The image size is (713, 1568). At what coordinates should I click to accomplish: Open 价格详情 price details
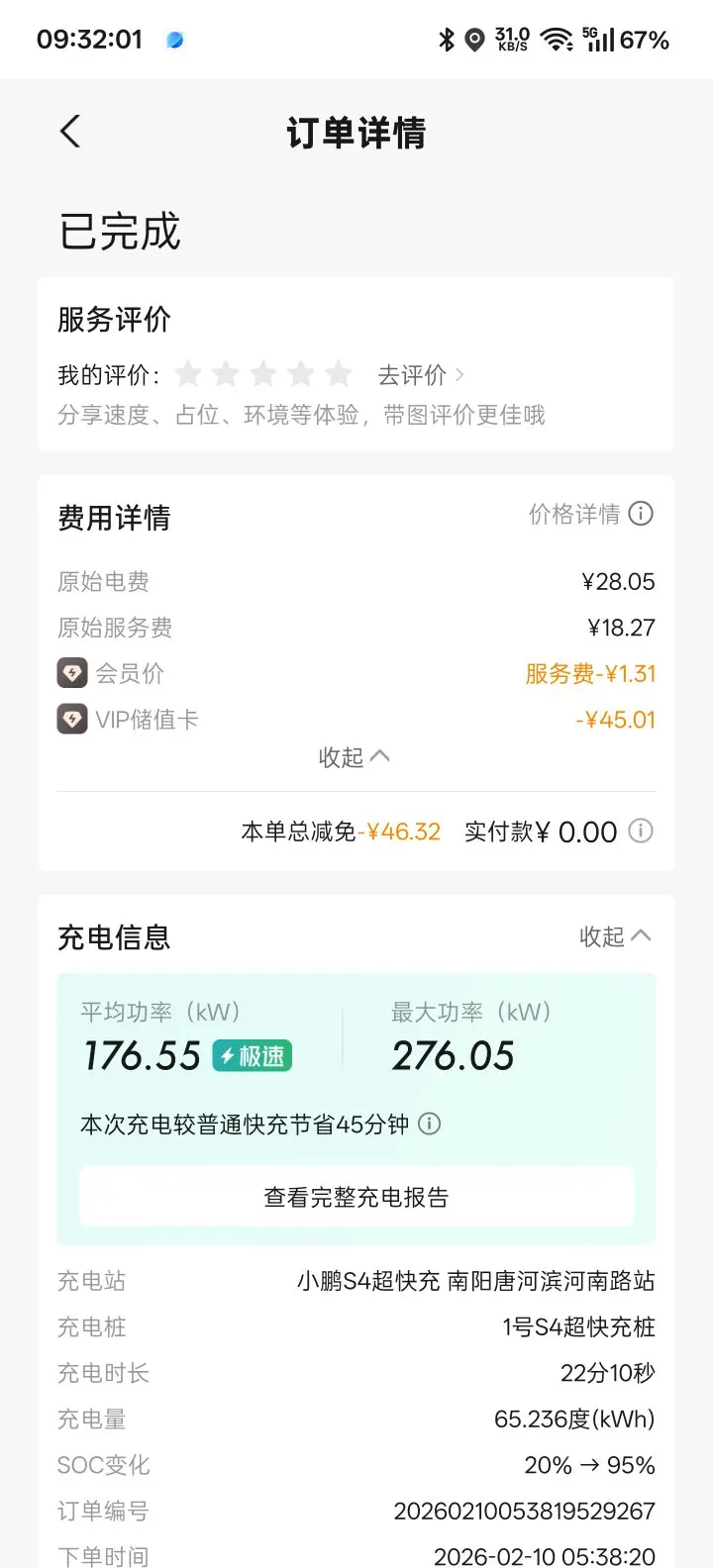pyautogui.click(x=590, y=514)
